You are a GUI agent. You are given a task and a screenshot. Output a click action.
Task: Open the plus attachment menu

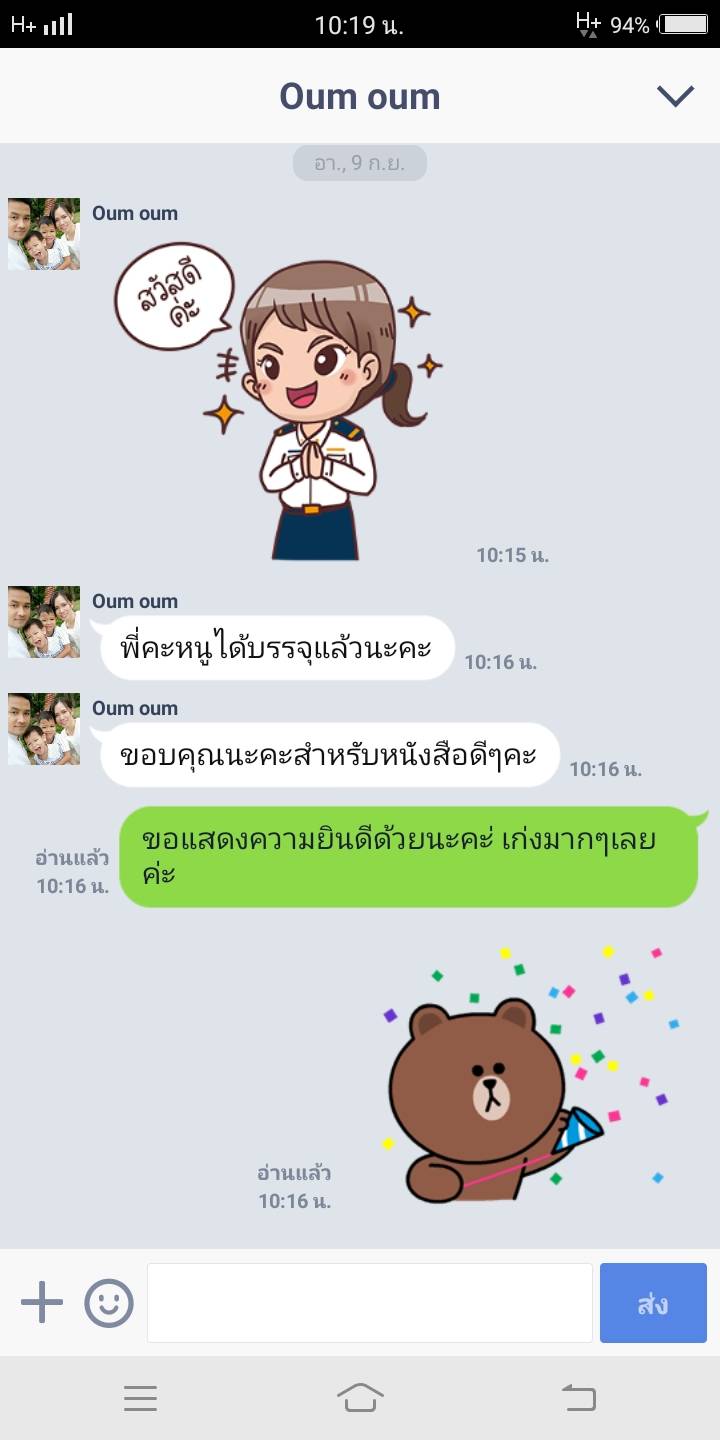(42, 1303)
